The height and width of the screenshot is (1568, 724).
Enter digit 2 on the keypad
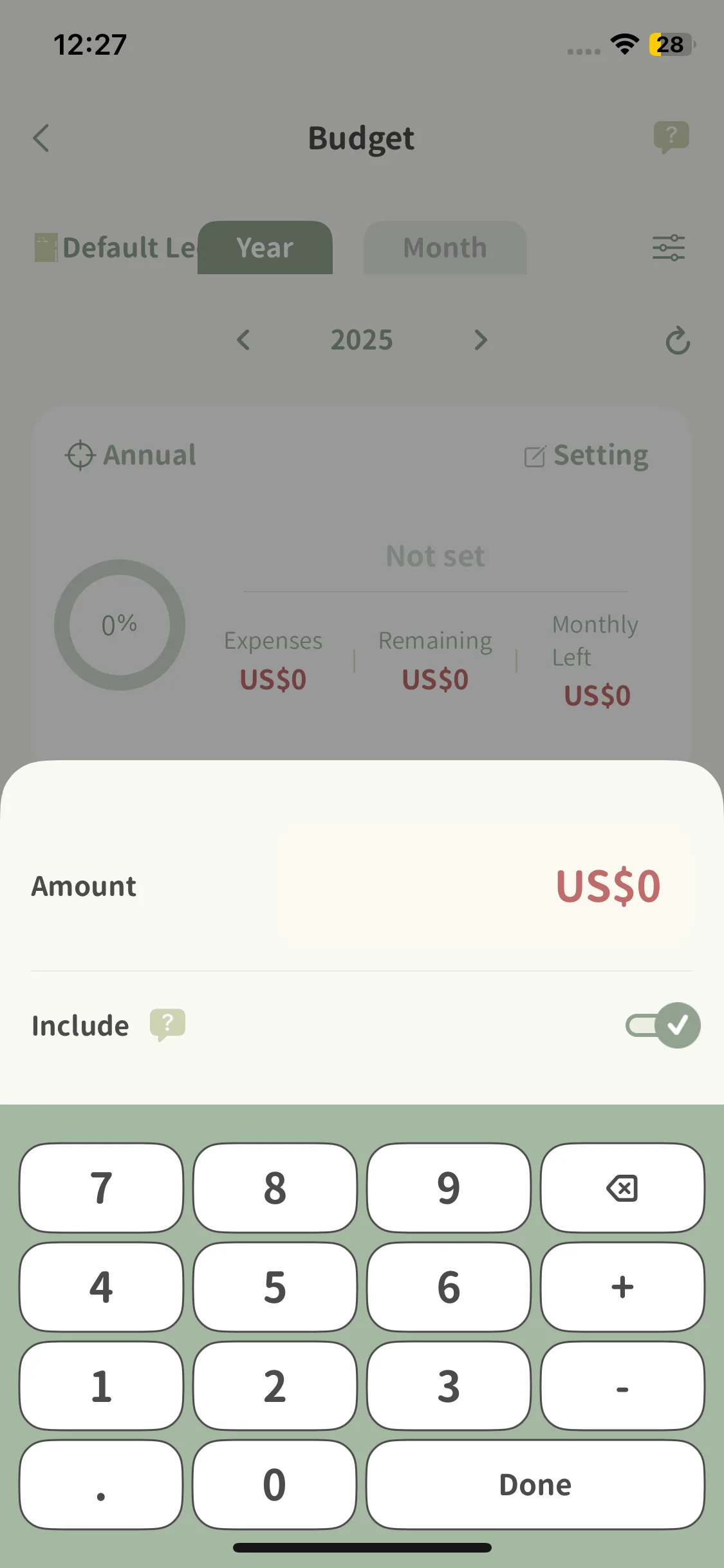pos(275,1386)
